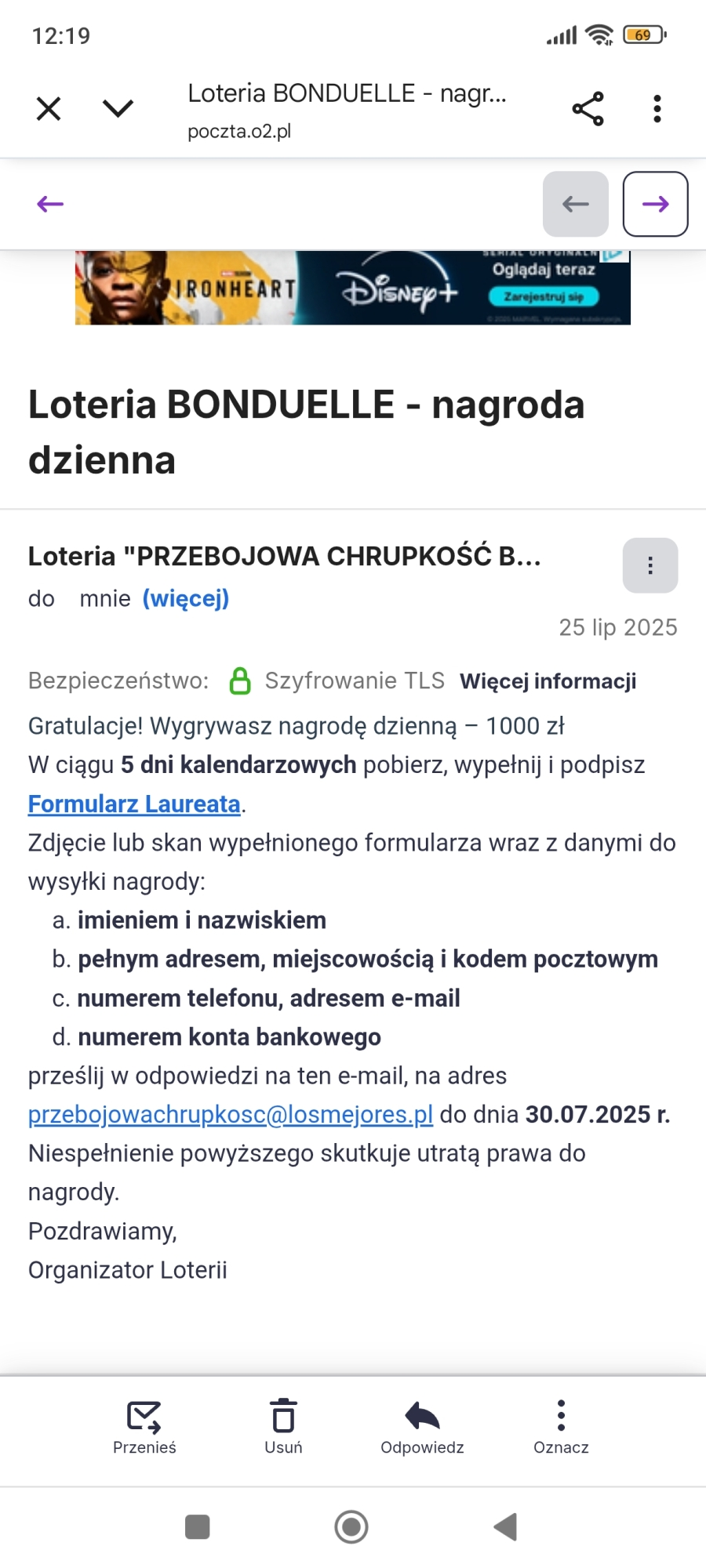
Task: Open the Disney+ Ironheart ad banner
Action: [352, 288]
